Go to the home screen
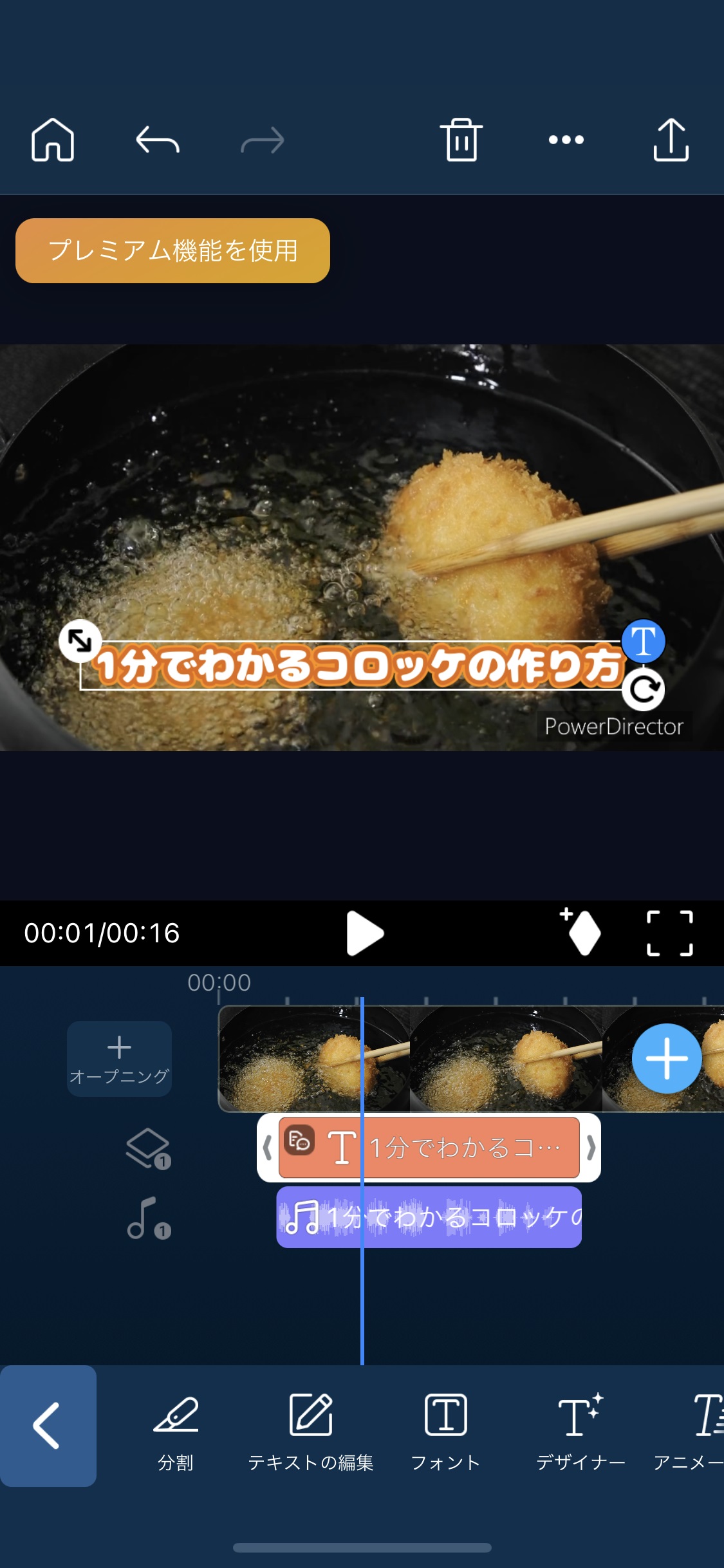 53,139
